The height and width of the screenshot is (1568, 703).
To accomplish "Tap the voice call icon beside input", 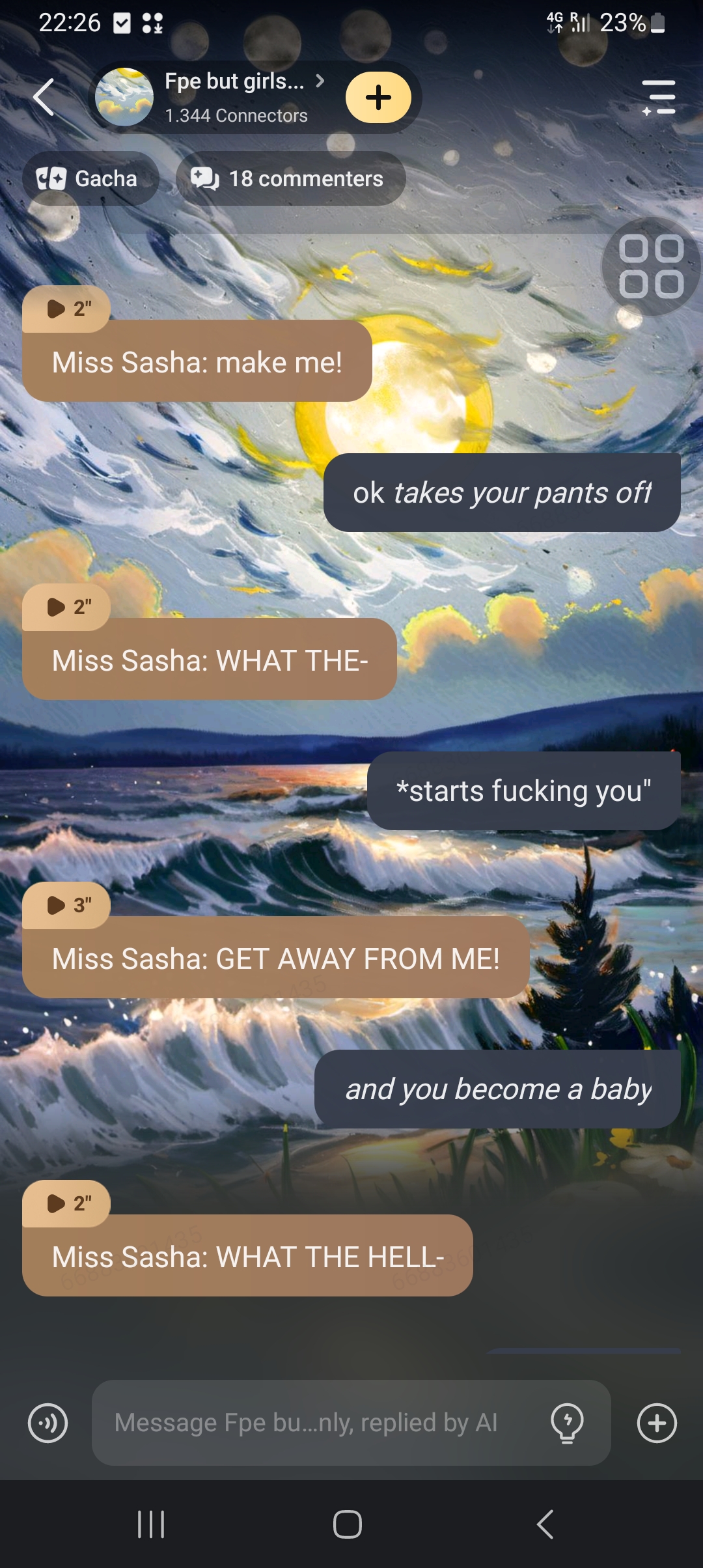I will click(x=48, y=1423).
